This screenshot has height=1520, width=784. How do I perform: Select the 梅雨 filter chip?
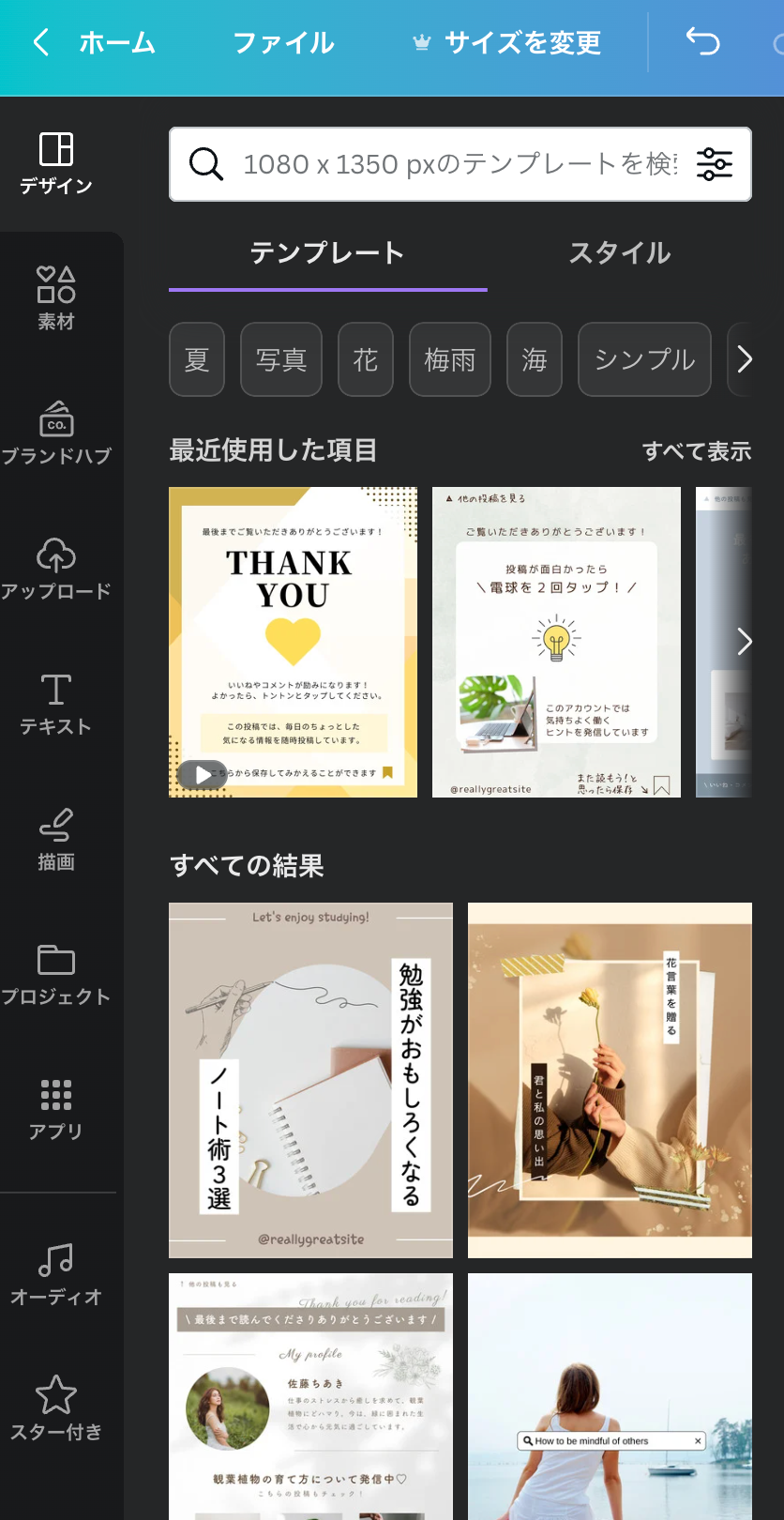point(450,359)
